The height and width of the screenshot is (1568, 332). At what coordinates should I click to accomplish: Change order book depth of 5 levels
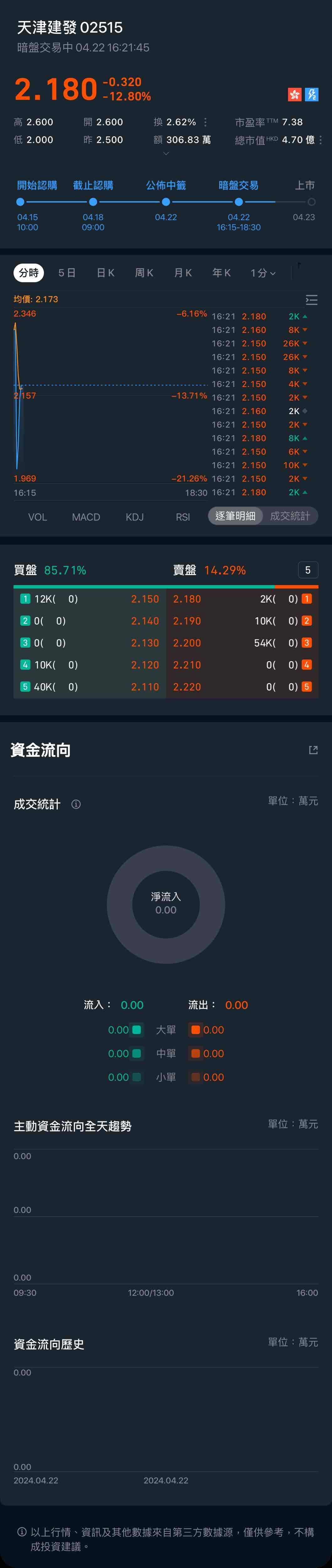(308, 570)
